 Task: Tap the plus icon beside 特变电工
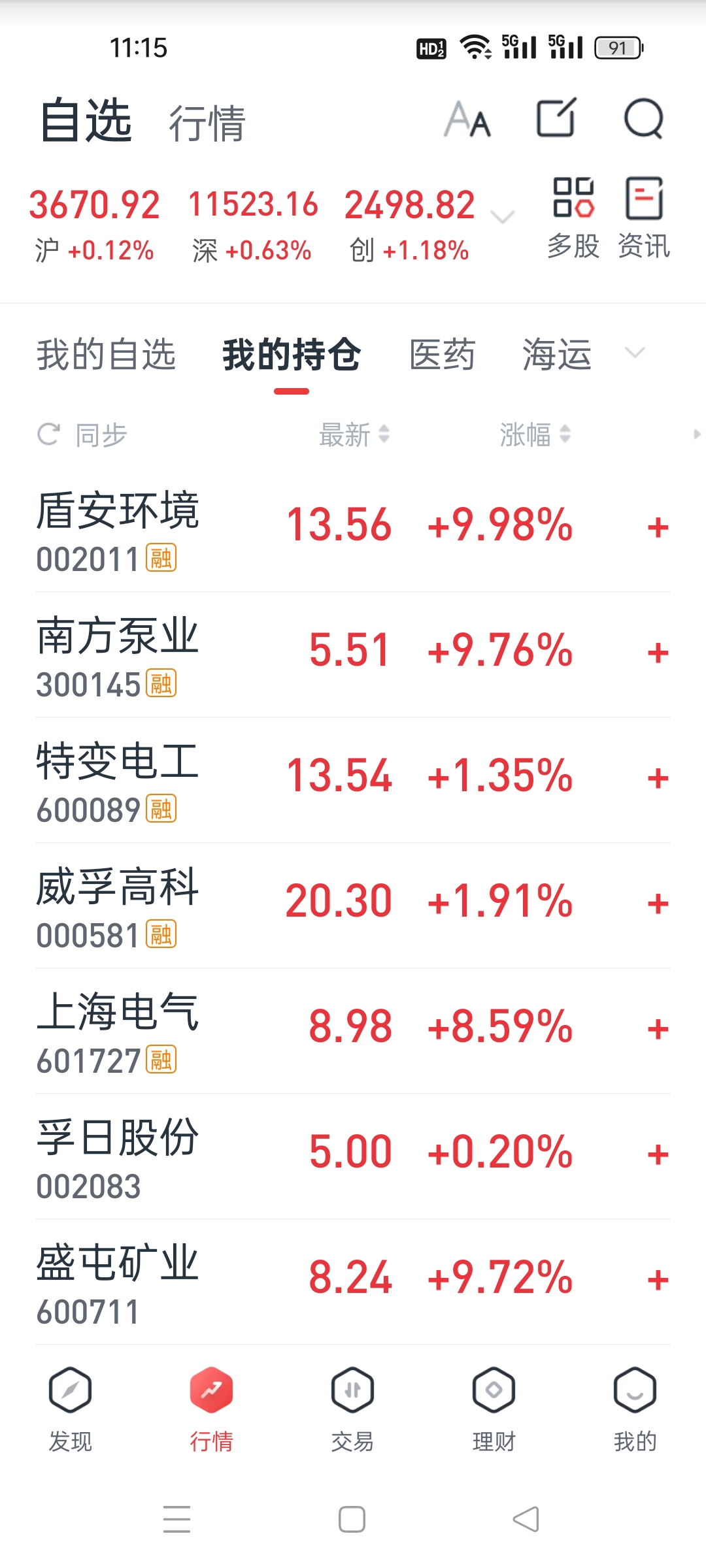[658, 778]
